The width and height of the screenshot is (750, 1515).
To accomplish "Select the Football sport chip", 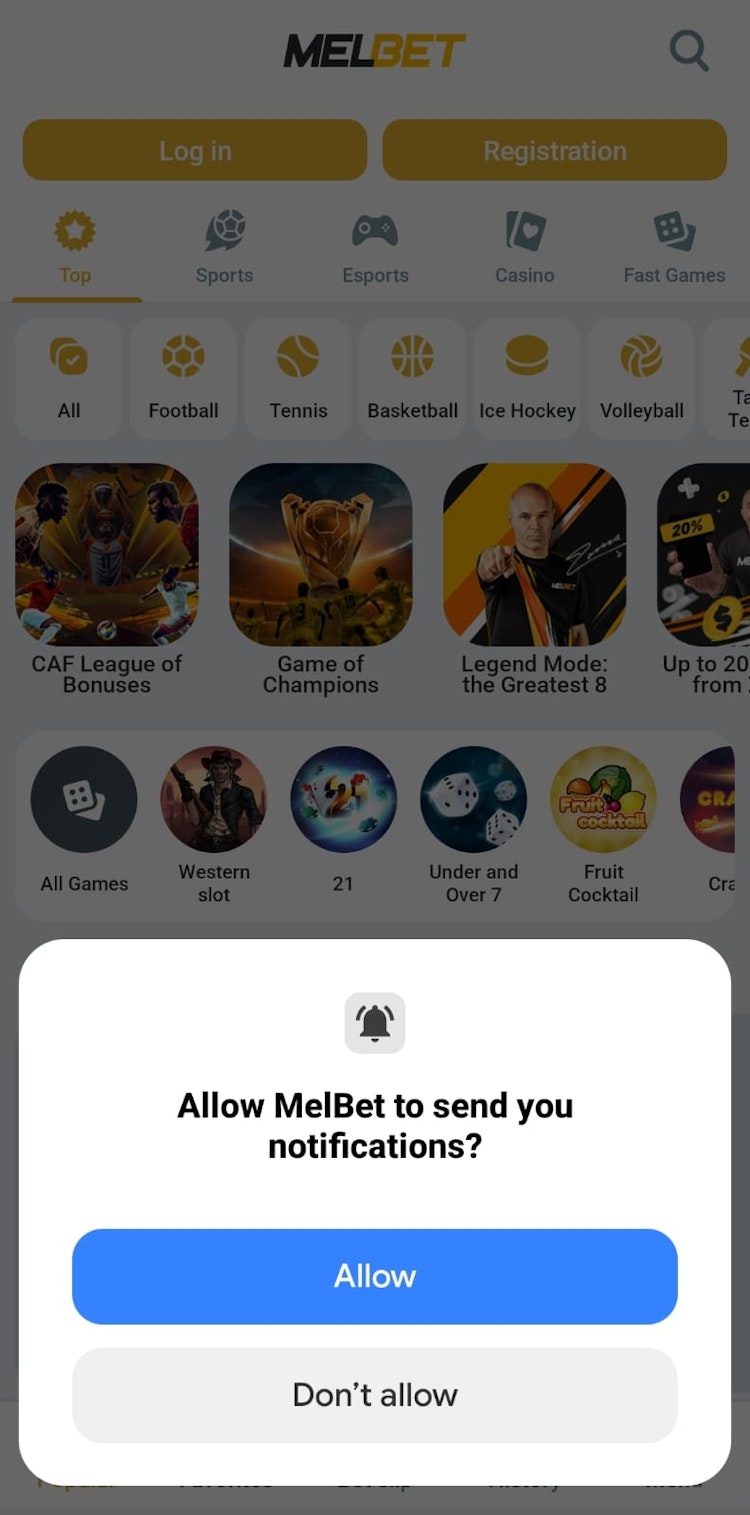I will click(x=183, y=379).
